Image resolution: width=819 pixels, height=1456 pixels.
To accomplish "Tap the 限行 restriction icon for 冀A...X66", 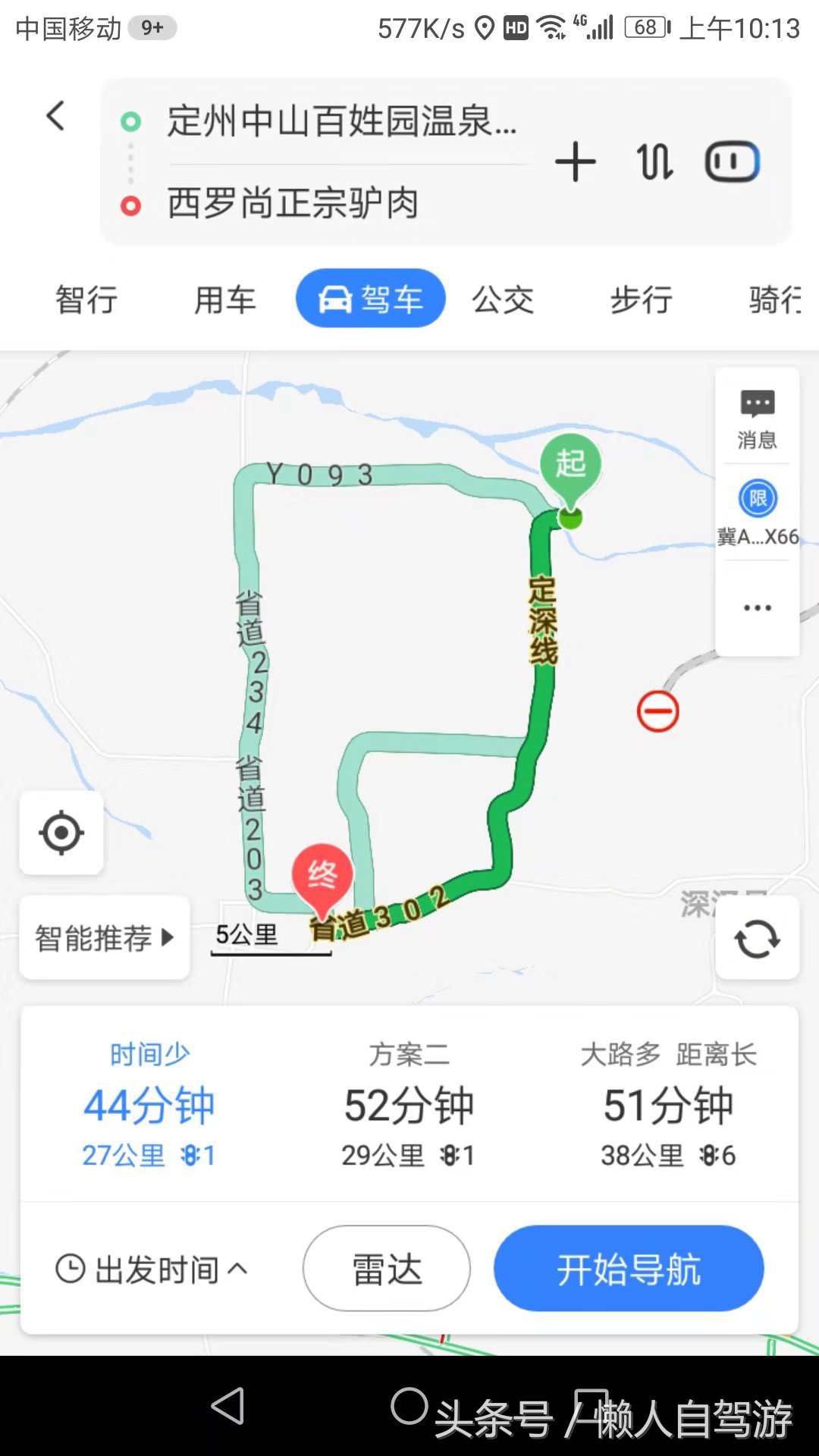I will pyautogui.click(x=756, y=498).
